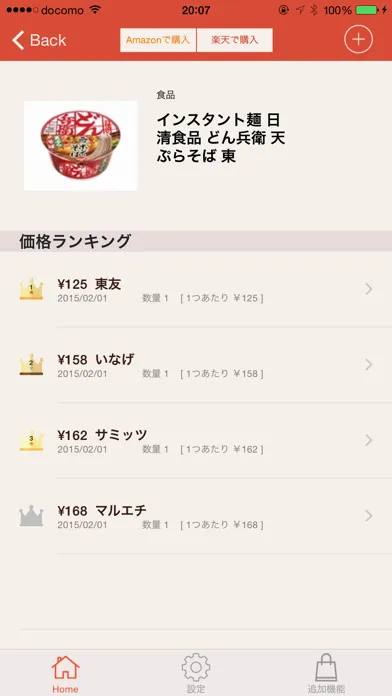Tap the Amazonで購入 button

pyautogui.click(x=158, y=40)
